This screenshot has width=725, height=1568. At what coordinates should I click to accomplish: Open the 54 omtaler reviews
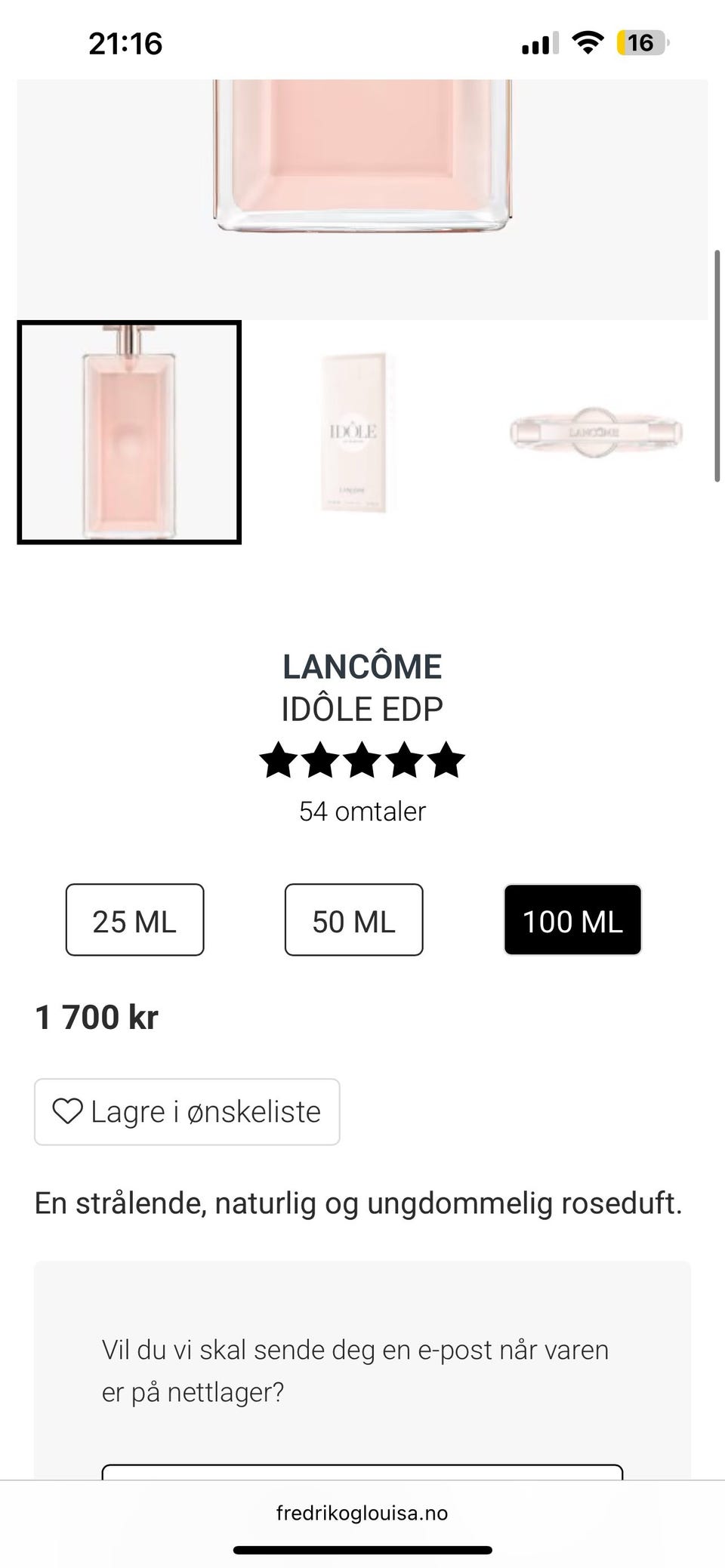pos(362,812)
